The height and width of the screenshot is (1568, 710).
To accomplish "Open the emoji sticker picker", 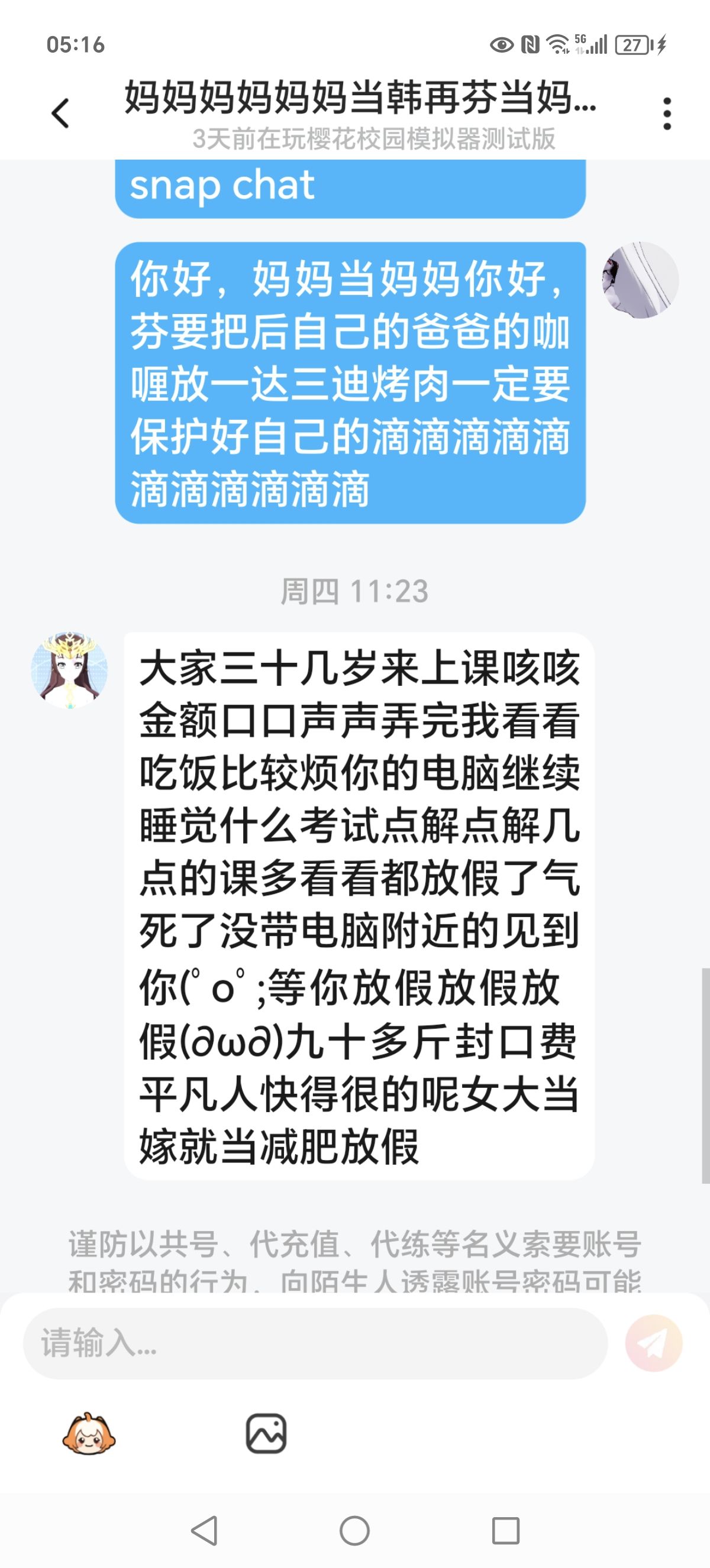I will (x=89, y=1434).
